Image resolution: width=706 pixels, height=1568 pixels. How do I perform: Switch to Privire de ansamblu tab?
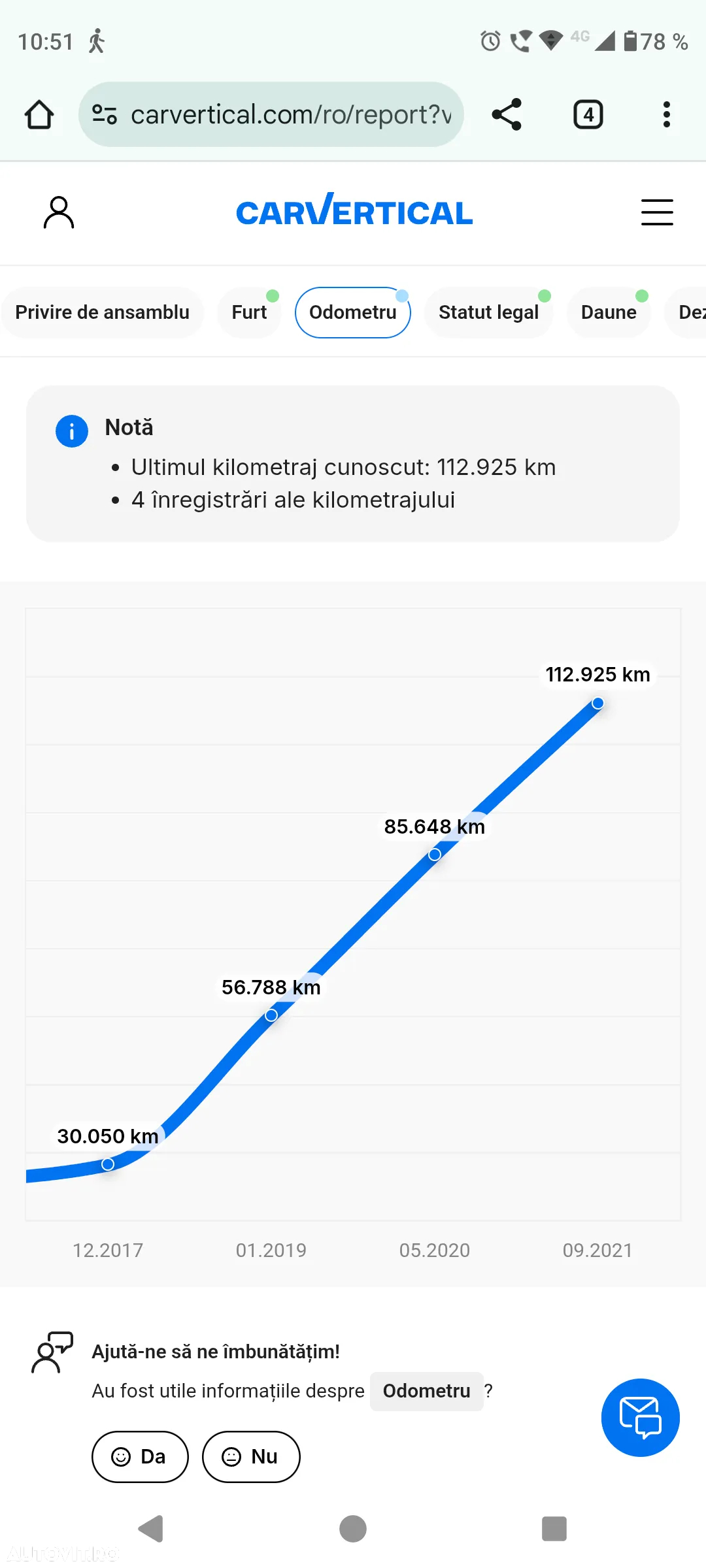click(102, 312)
